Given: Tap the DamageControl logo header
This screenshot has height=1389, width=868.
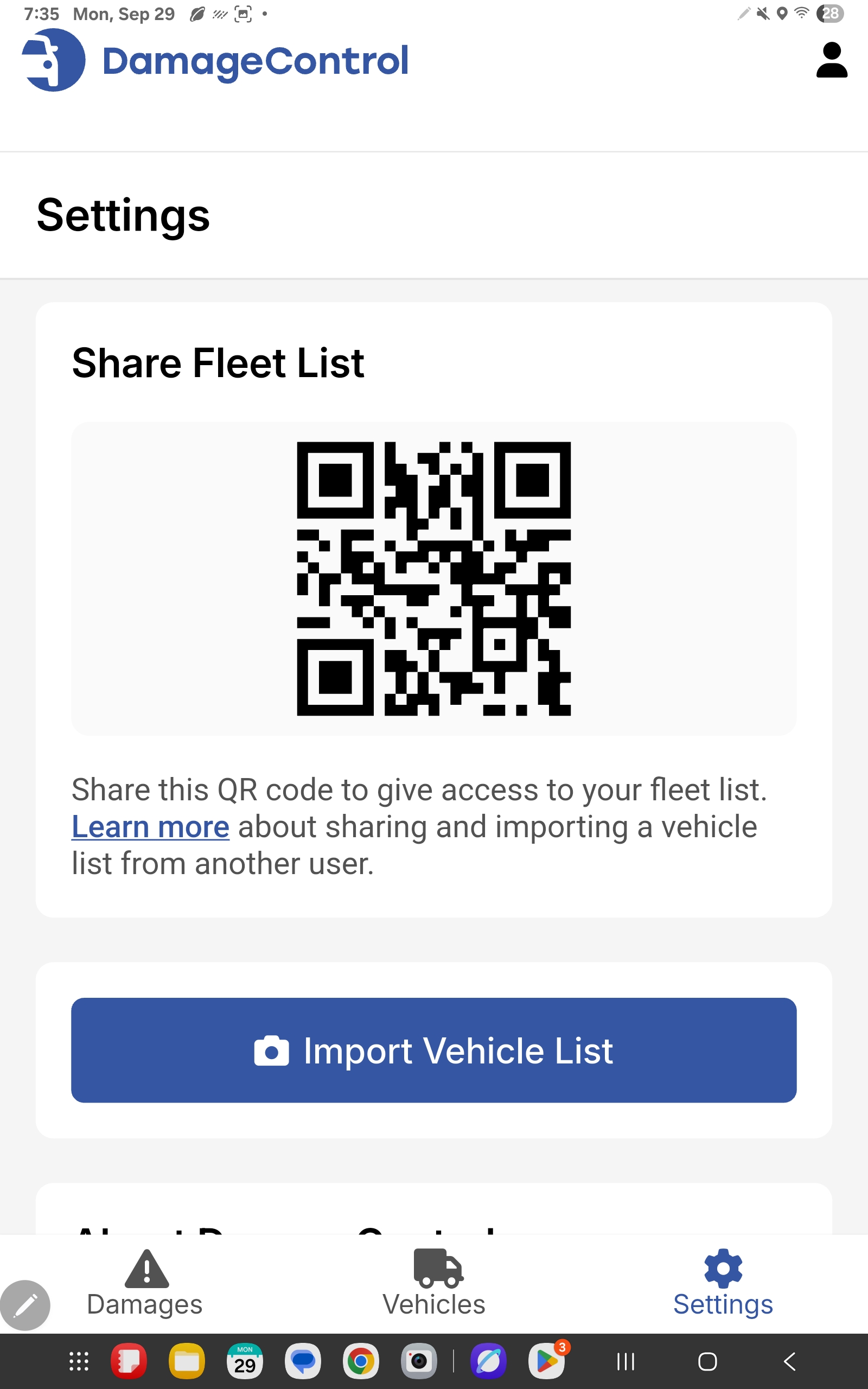Looking at the screenshot, I should [215, 60].
